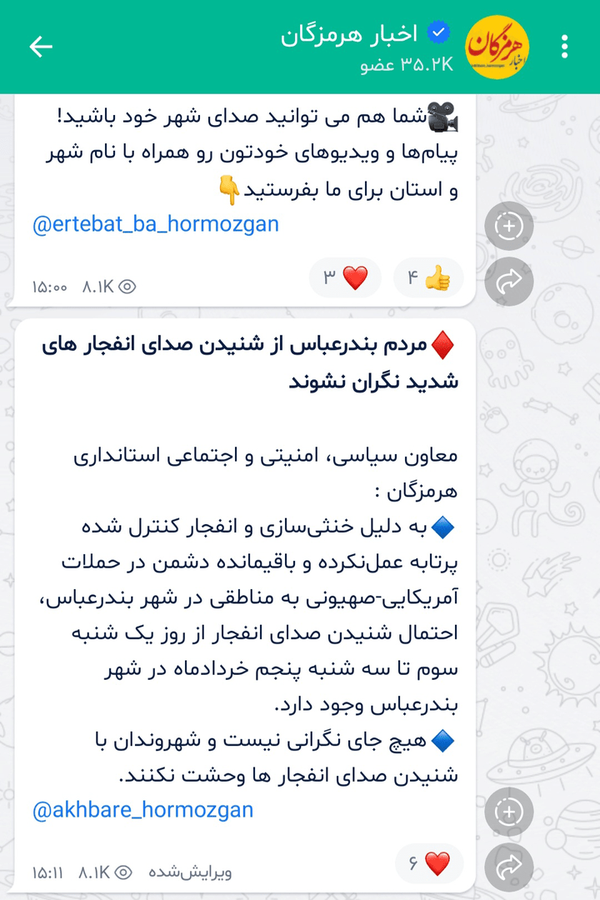Go back using the header arrow
Viewport: 600px width, 900px height.
click(41, 46)
